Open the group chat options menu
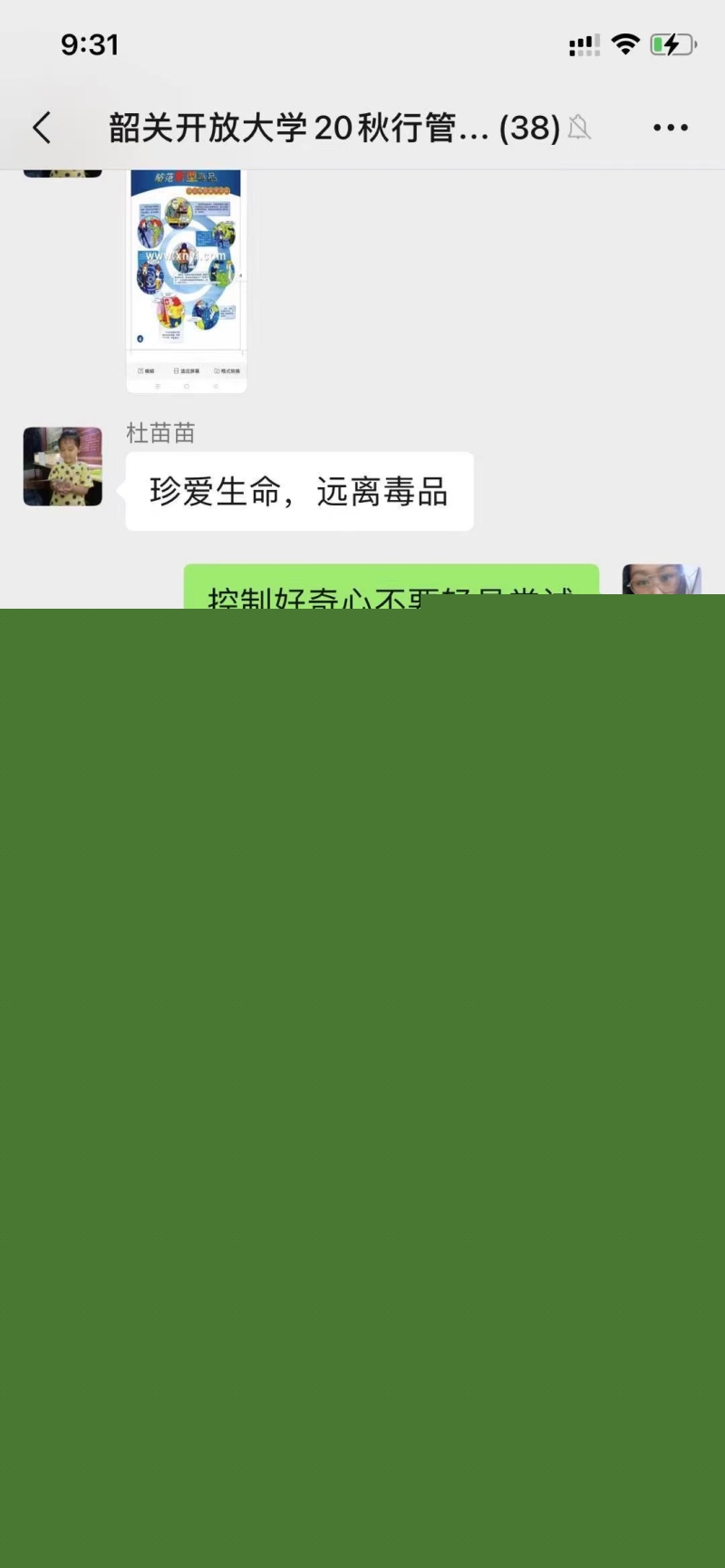This screenshot has height=1568, width=725. click(x=671, y=128)
